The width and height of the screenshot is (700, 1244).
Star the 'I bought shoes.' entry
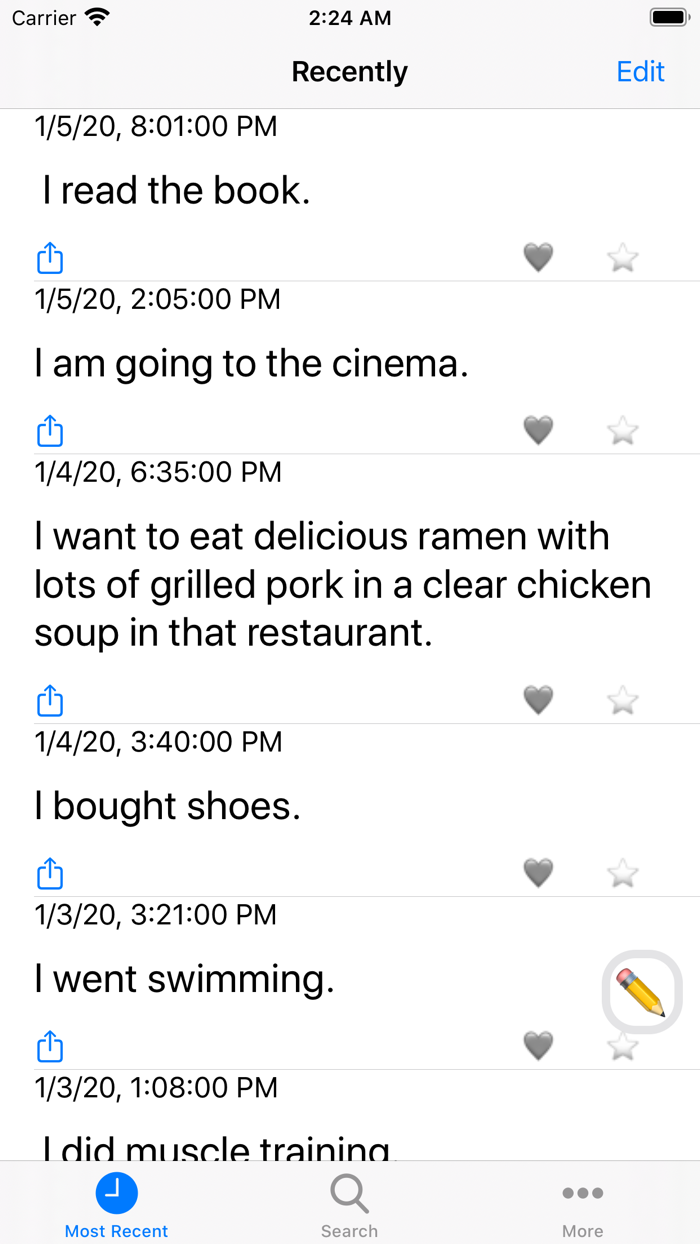(622, 873)
